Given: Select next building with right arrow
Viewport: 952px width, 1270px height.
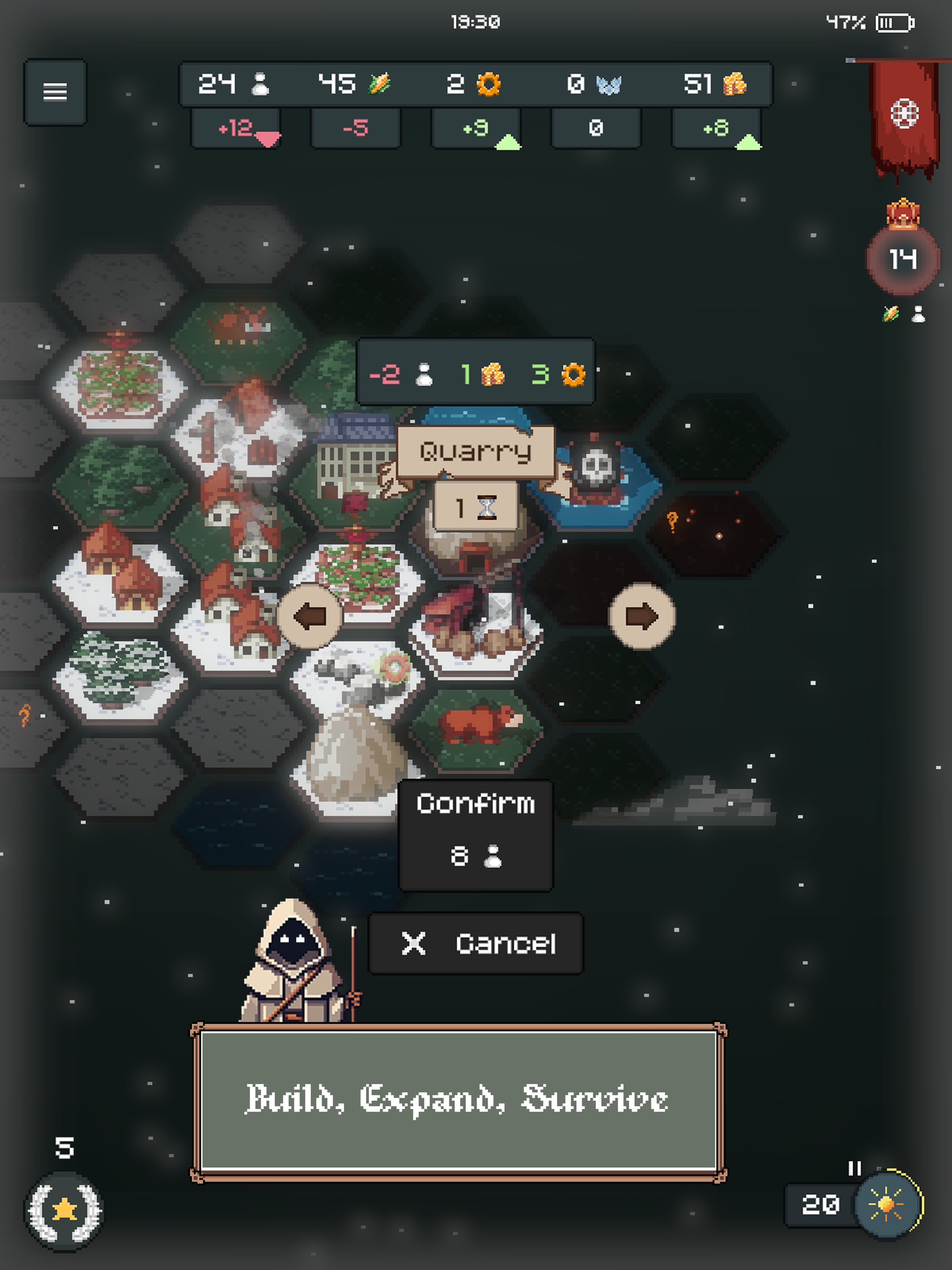Looking at the screenshot, I should (642, 617).
